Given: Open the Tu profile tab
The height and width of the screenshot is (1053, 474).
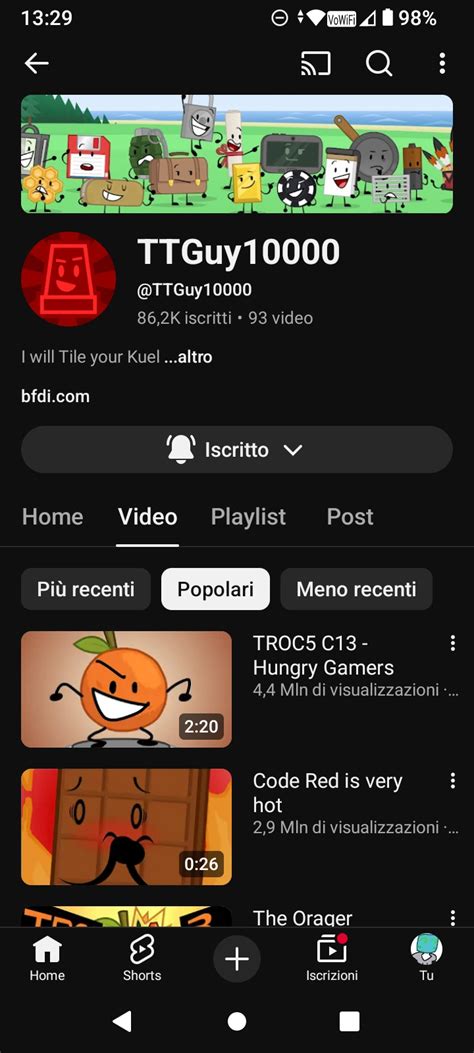Looking at the screenshot, I should (x=426, y=958).
